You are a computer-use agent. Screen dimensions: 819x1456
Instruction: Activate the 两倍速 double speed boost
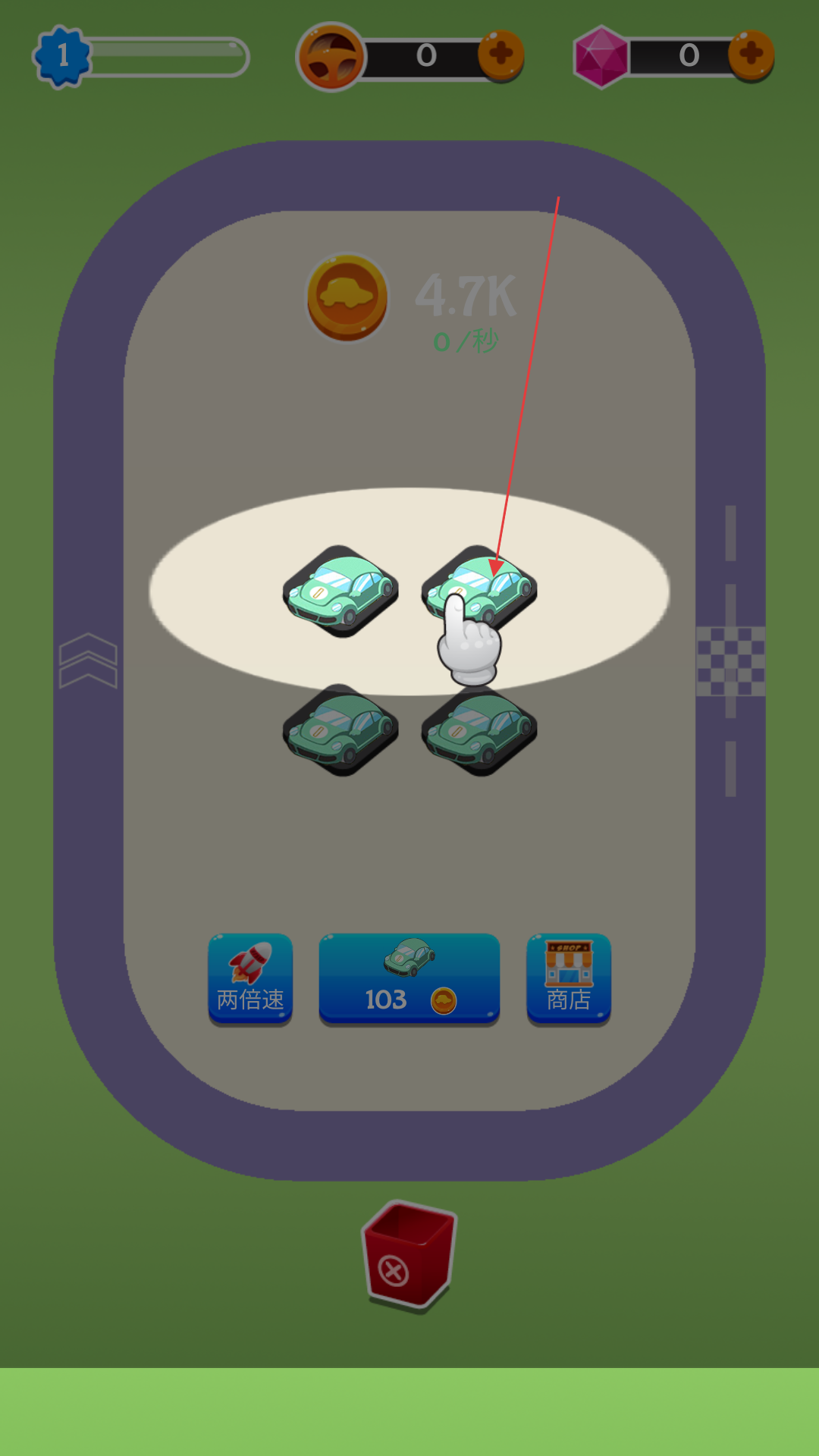click(250, 978)
